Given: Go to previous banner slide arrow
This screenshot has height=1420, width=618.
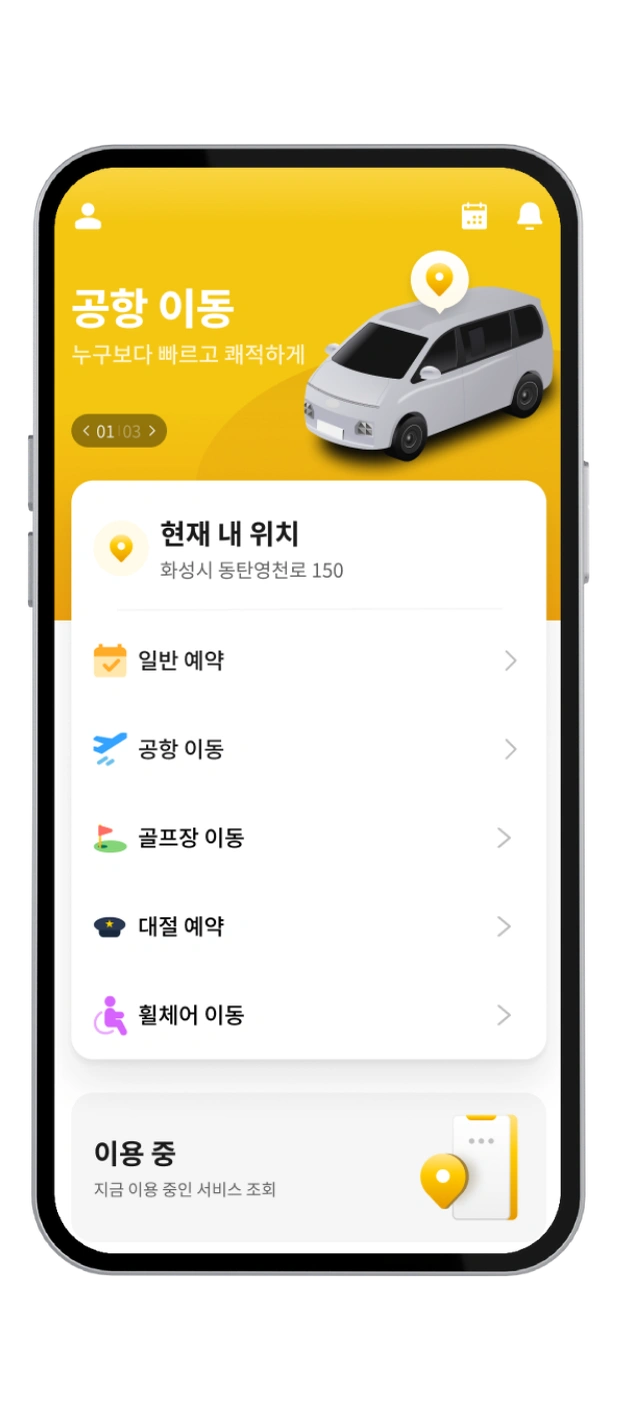Looking at the screenshot, I should click(86, 431).
